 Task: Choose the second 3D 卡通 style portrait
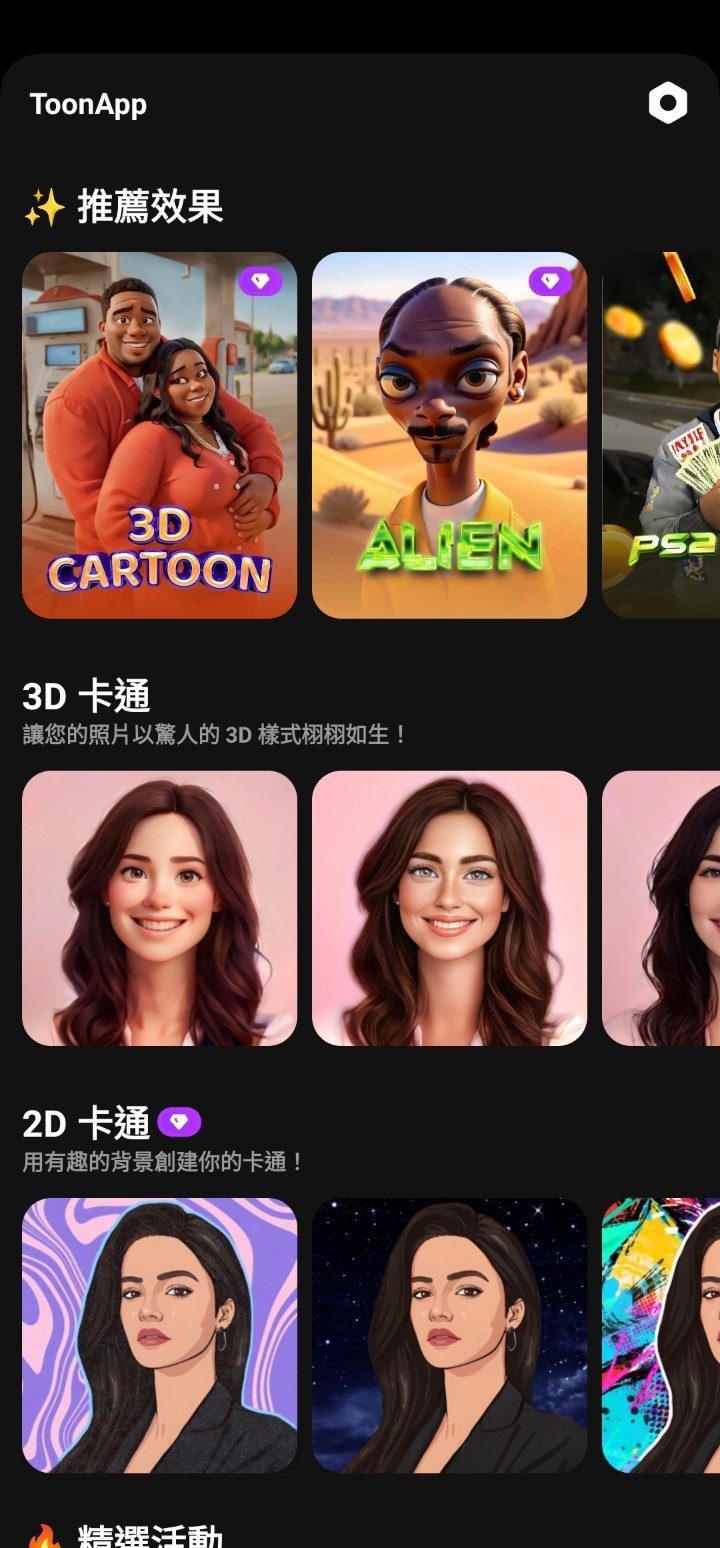tap(449, 908)
